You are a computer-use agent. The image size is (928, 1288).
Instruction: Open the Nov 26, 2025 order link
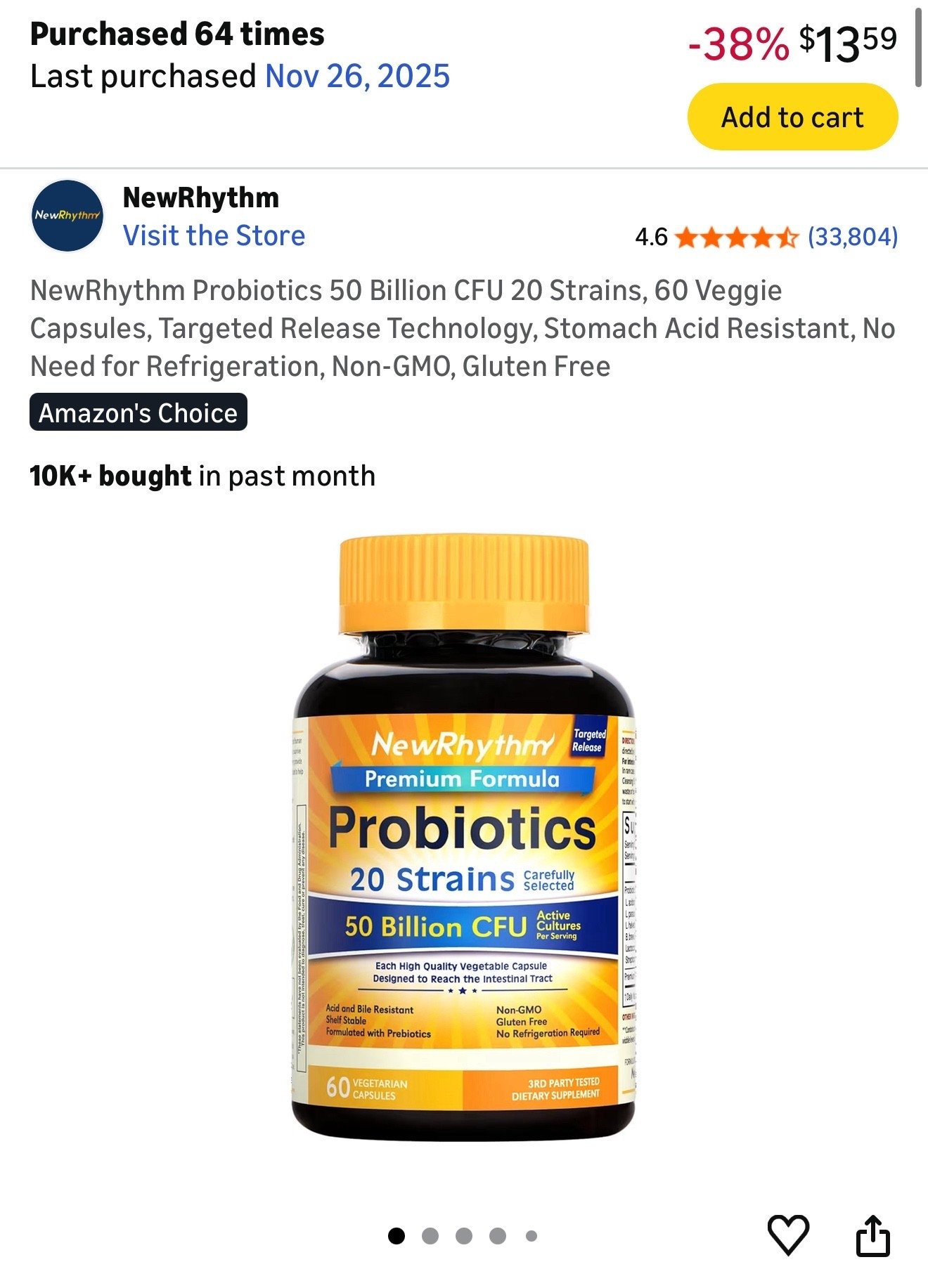tap(357, 76)
